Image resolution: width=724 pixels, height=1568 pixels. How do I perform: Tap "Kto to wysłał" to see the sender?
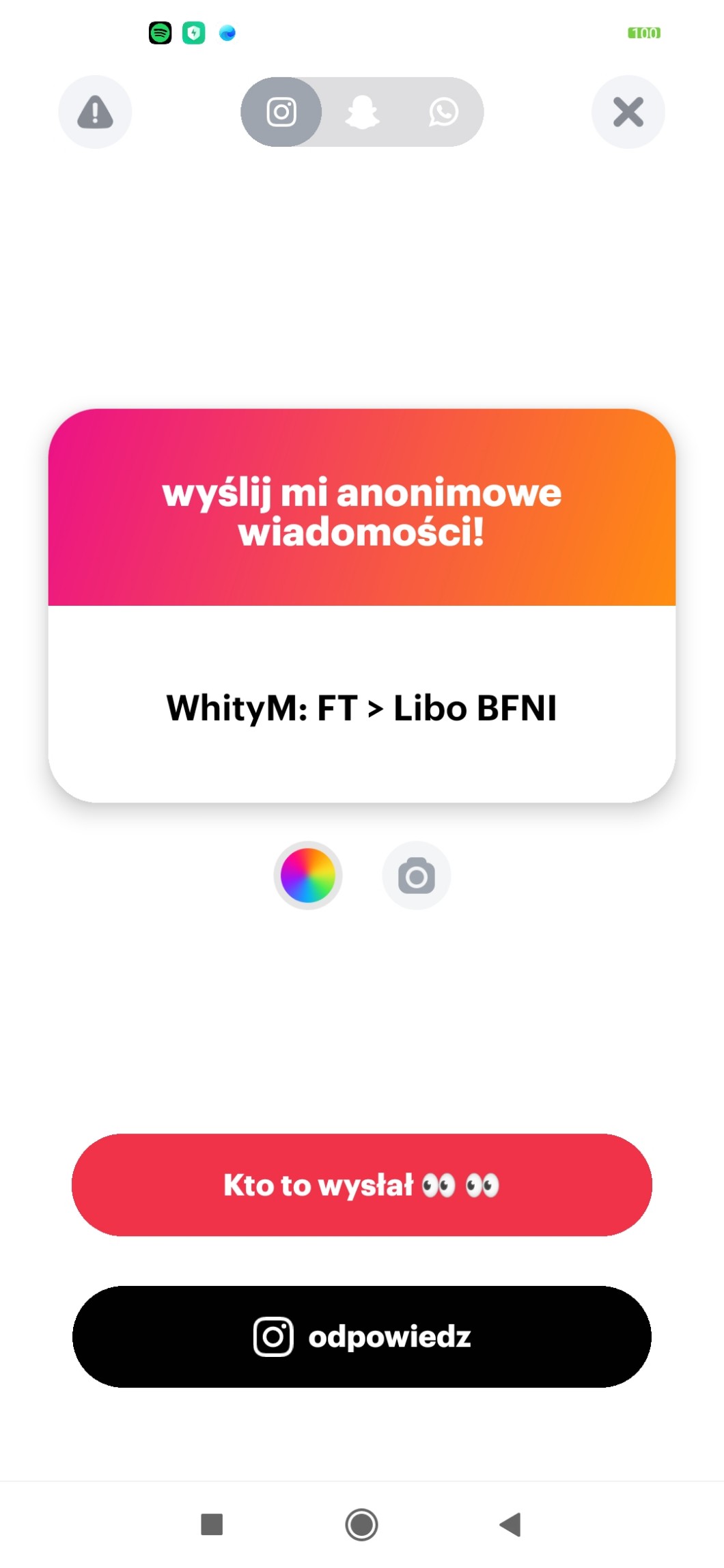point(362,1185)
